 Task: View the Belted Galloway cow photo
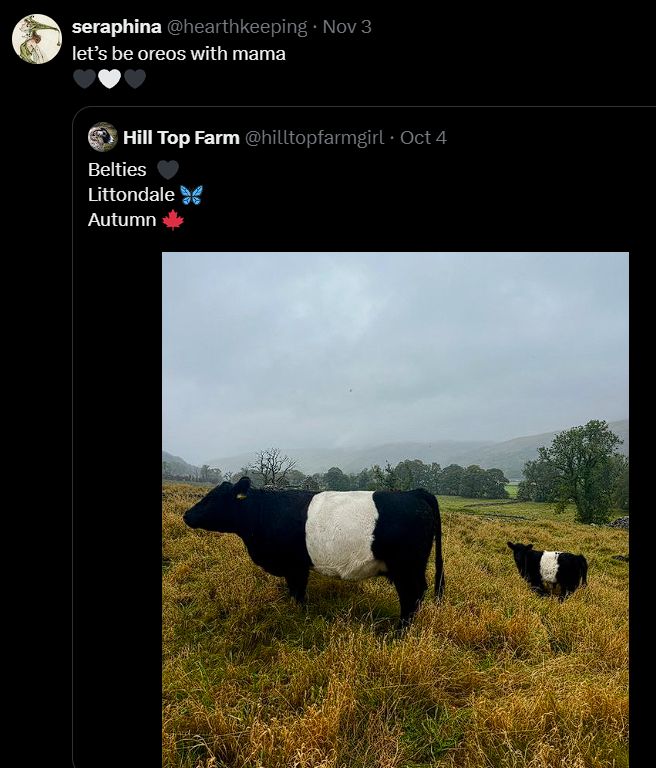click(395, 508)
